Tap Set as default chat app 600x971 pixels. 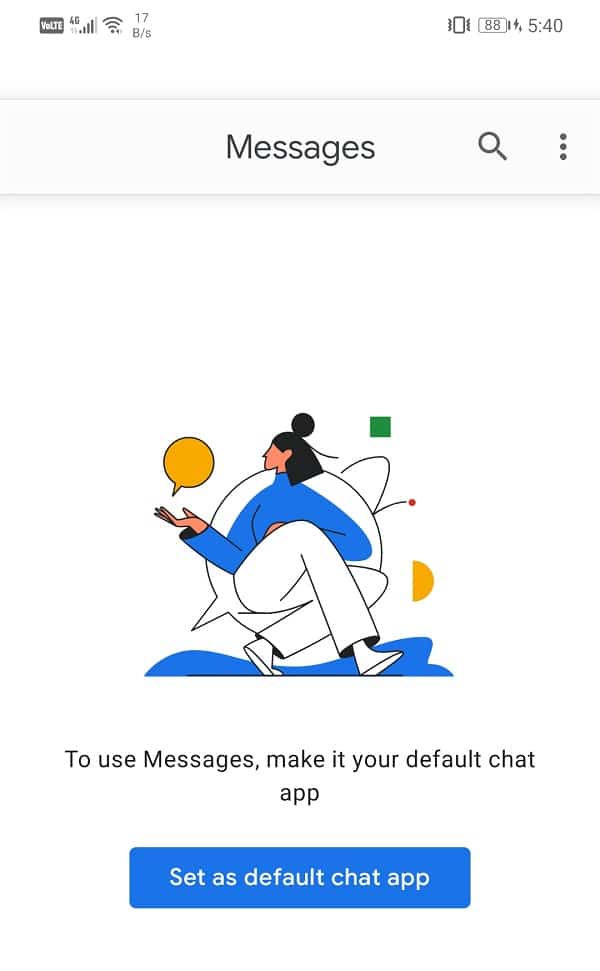pyautogui.click(x=299, y=878)
